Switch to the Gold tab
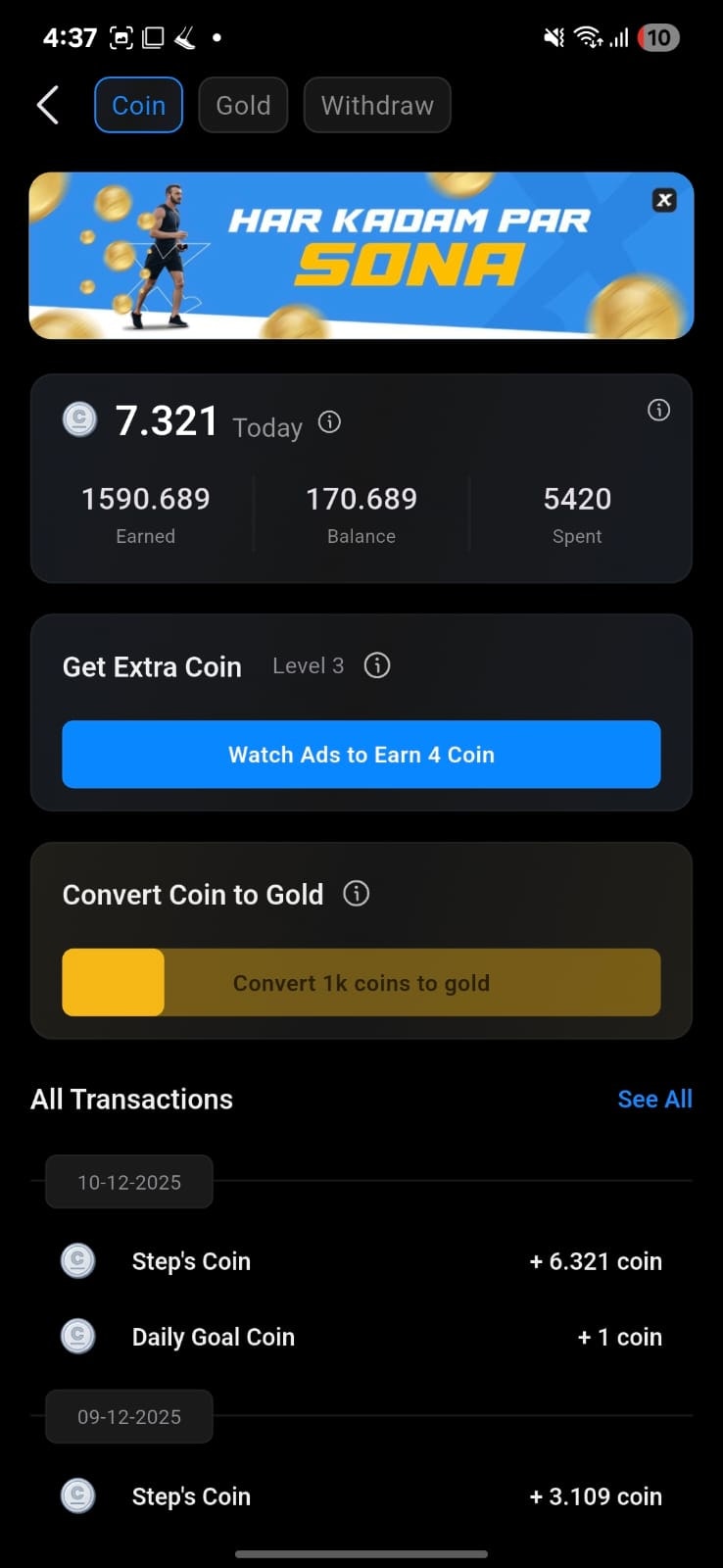The width and height of the screenshot is (723, 1568). pos(243,105)
